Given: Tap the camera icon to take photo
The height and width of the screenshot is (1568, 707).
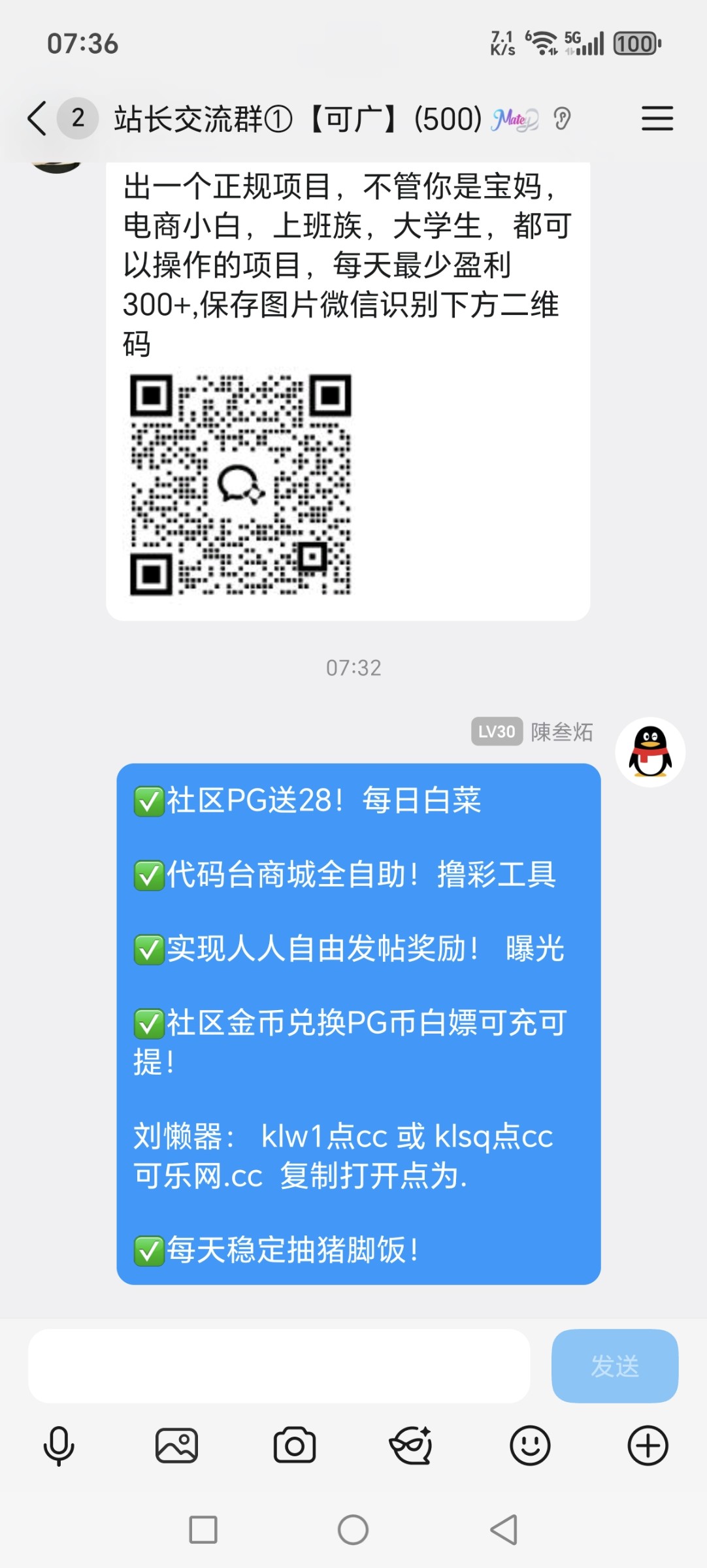Looking at the screenshot, I should coord(294,1445).
